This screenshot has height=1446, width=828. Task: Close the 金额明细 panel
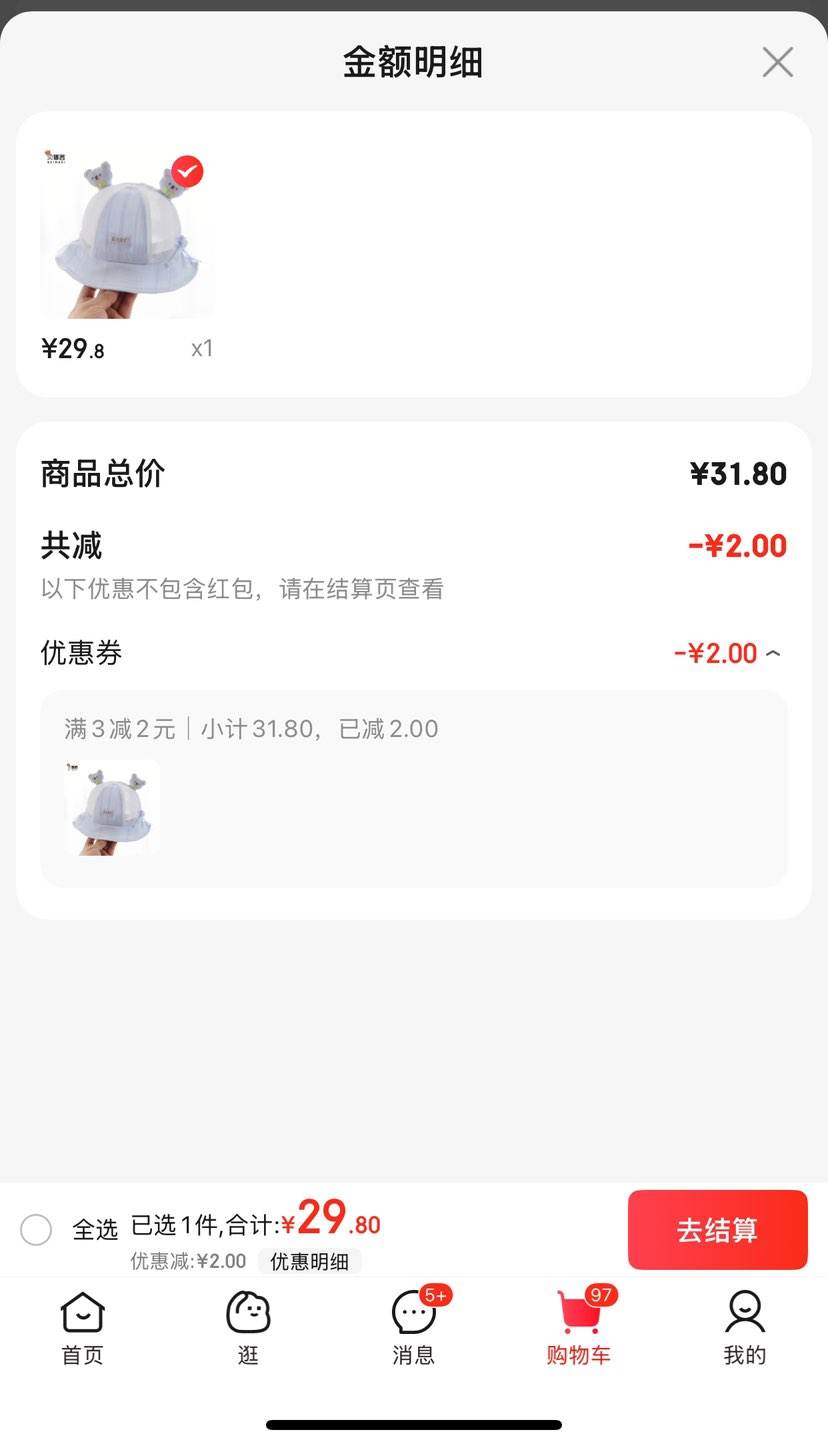point(777,62)
